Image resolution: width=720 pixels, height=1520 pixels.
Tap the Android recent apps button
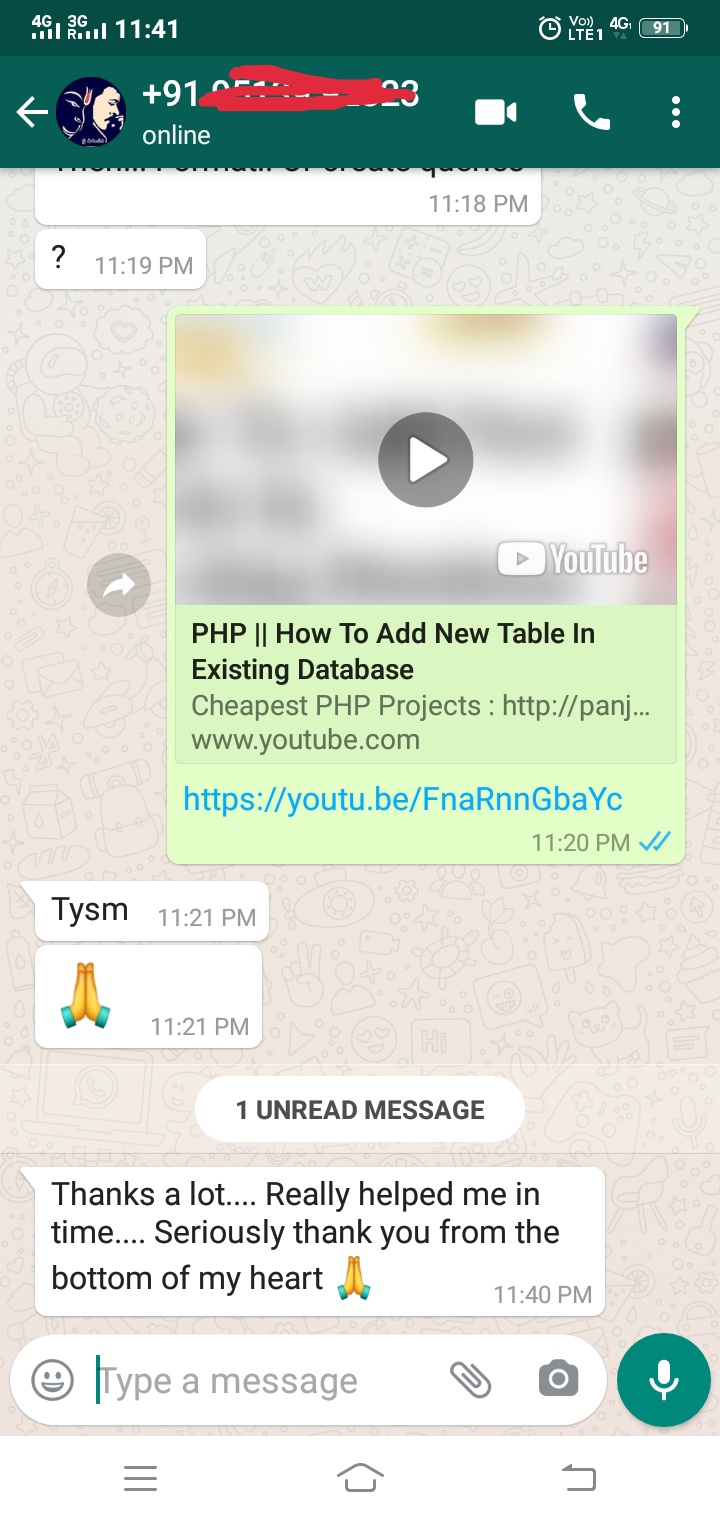(141, 1477)
